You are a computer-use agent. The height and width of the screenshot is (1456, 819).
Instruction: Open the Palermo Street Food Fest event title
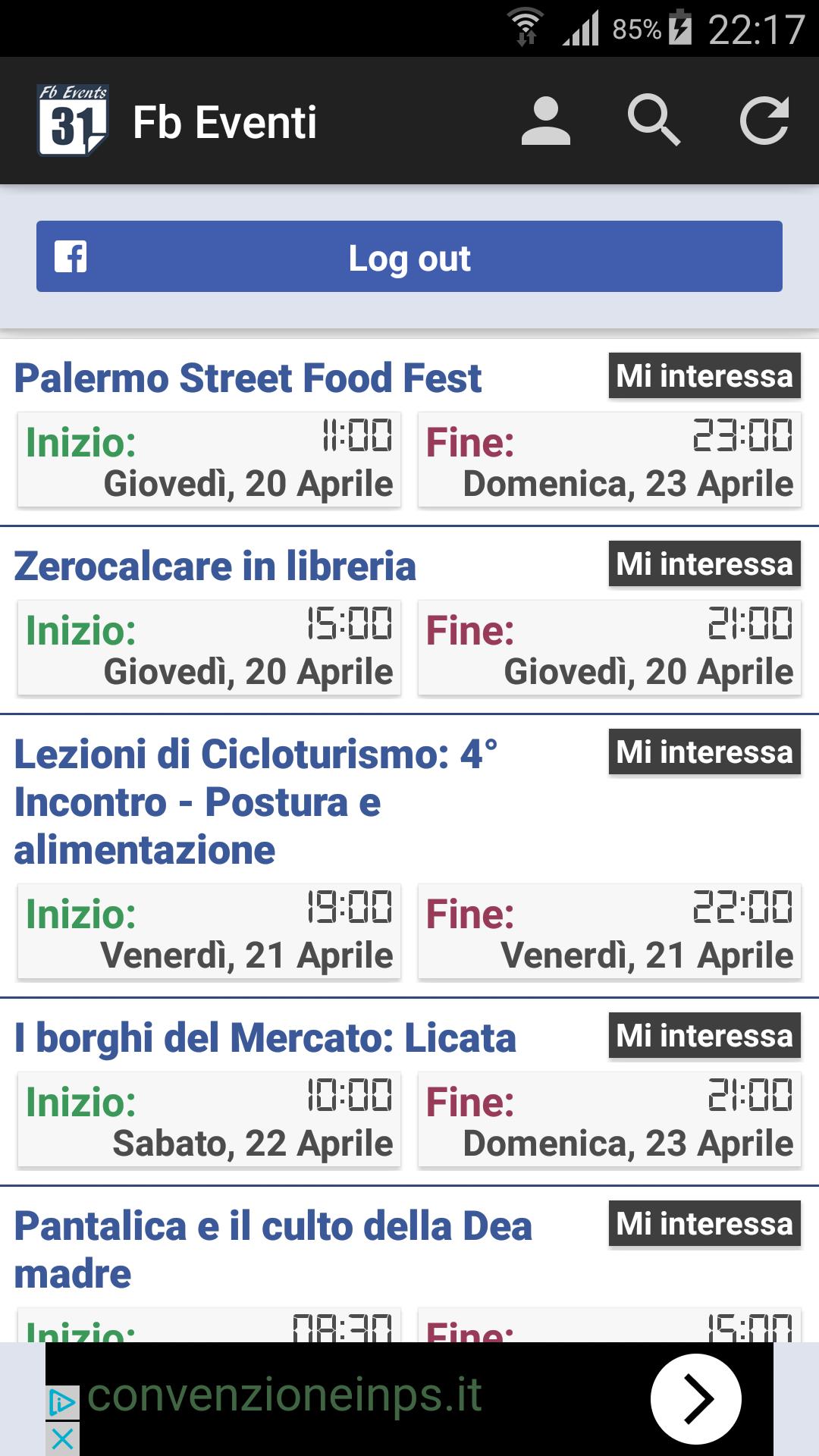pos(248,377)
